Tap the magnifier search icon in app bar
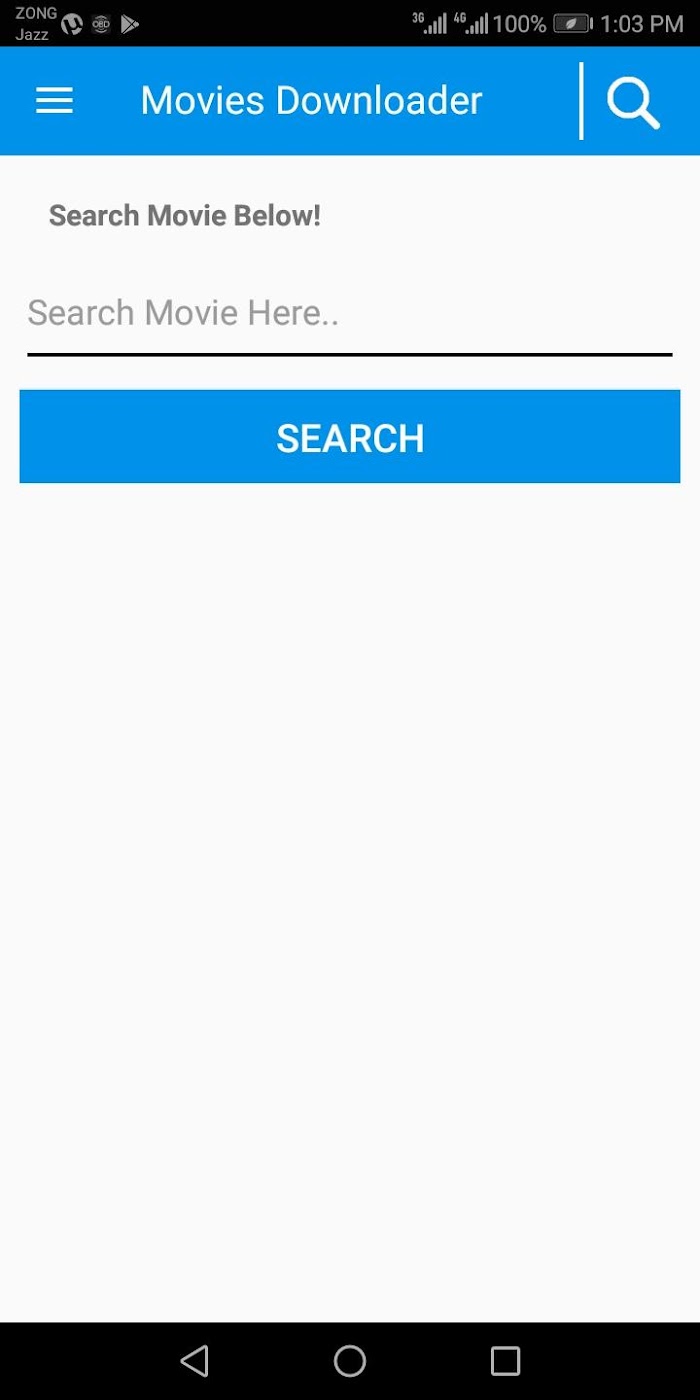This screenshot has height=1400, width=700. [633, 102]
